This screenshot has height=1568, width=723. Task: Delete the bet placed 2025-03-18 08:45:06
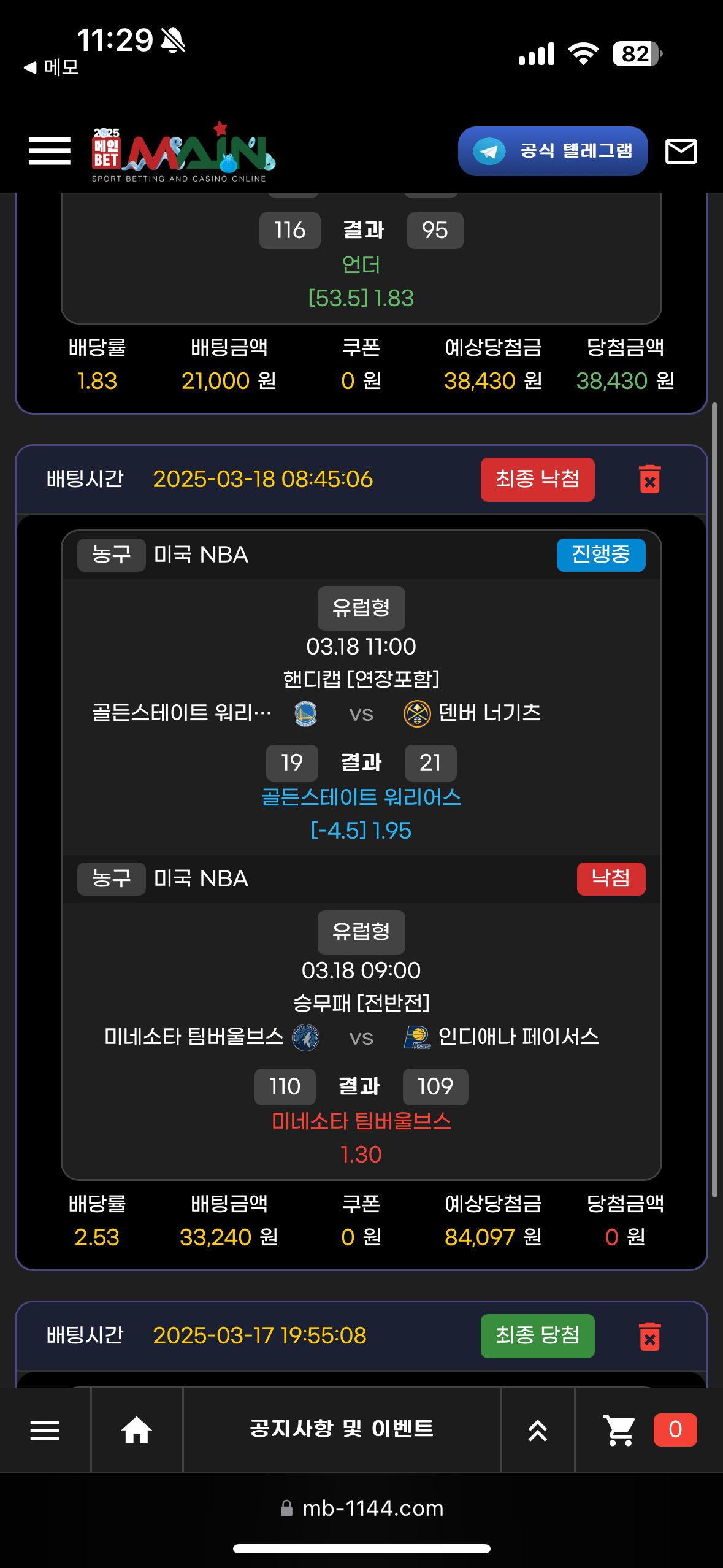click(649, 479)
